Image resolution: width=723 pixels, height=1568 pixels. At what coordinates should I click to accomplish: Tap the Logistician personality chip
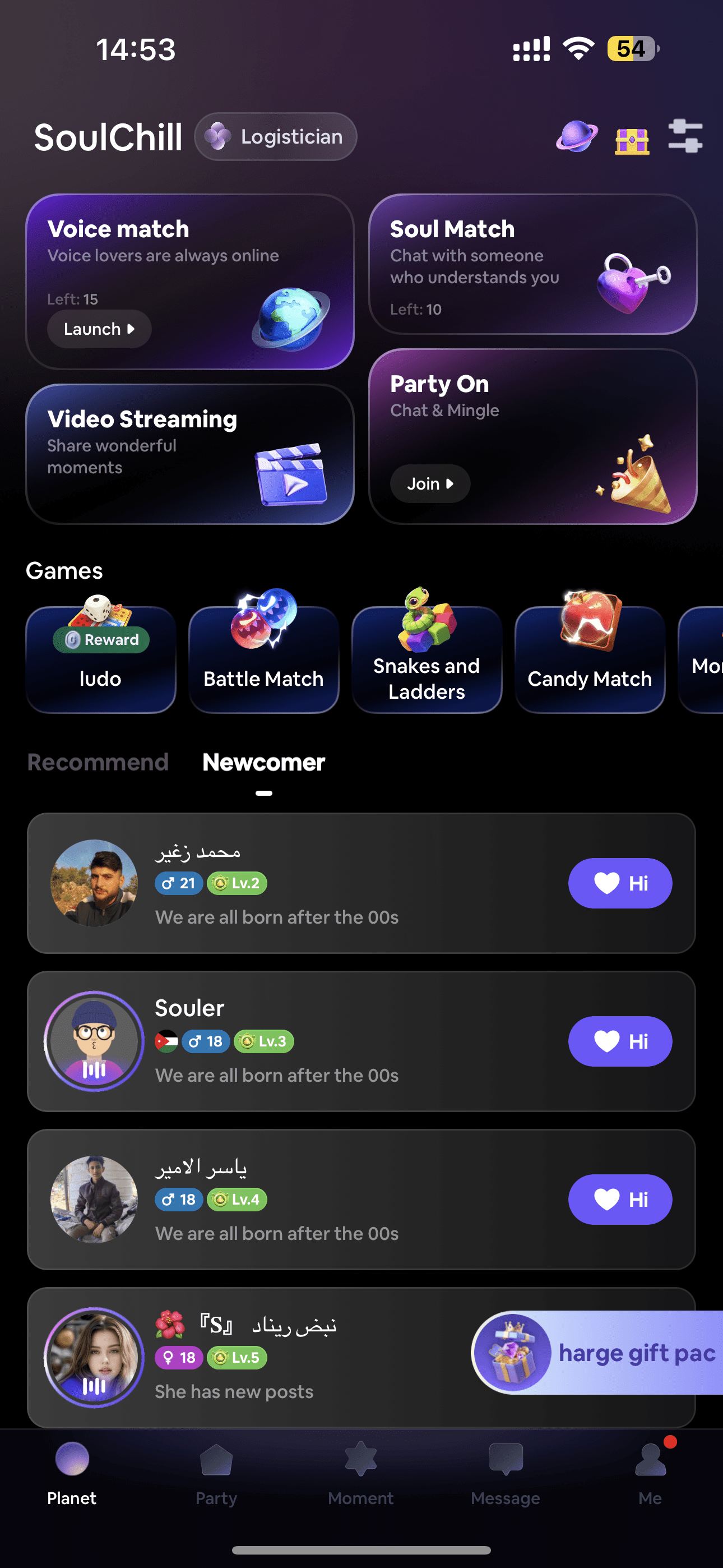tap(276, 136)
